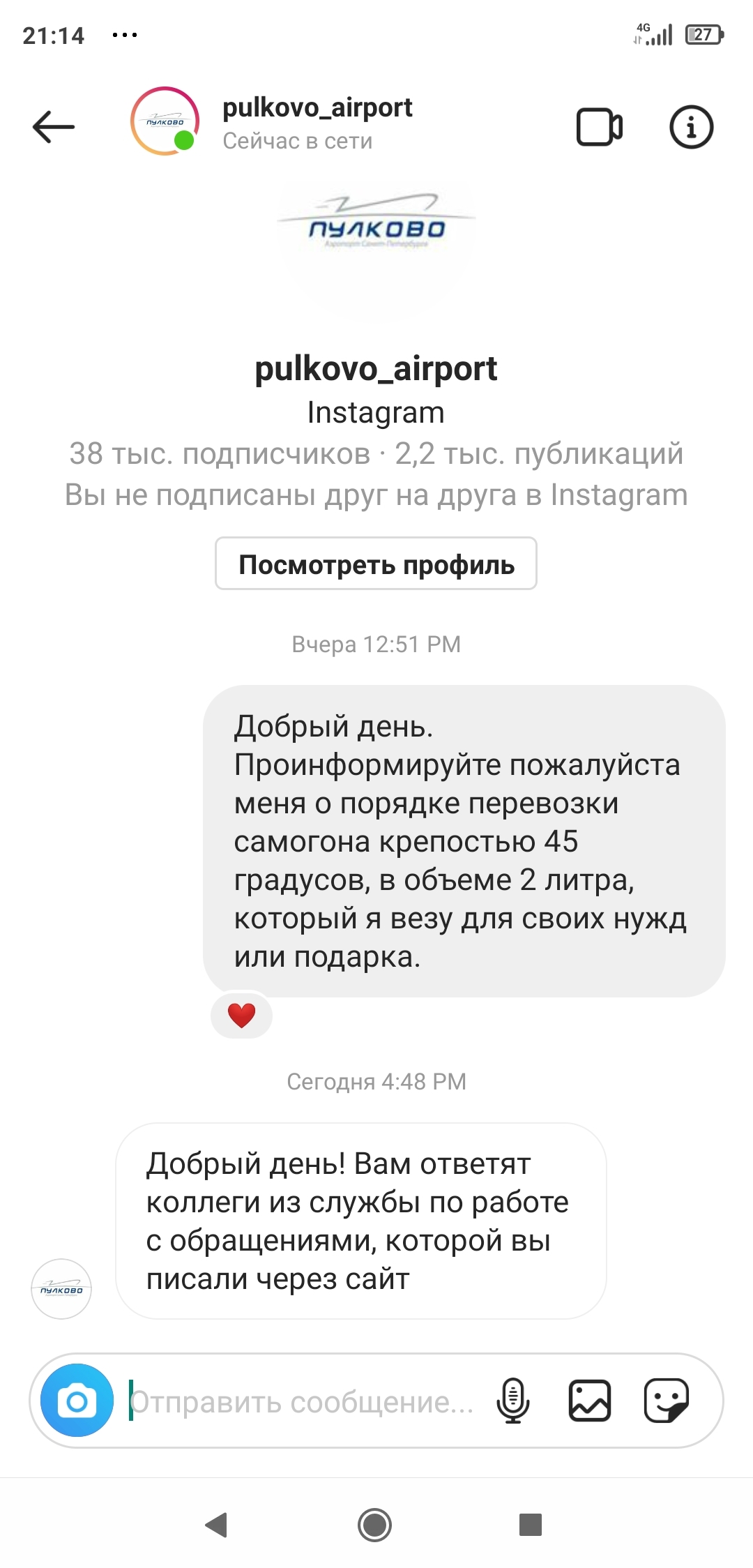Image resolution: width=753 pixels, height=1568 pixels.
Task: Attach a photo from the gallery
Action: point(590,1401)
